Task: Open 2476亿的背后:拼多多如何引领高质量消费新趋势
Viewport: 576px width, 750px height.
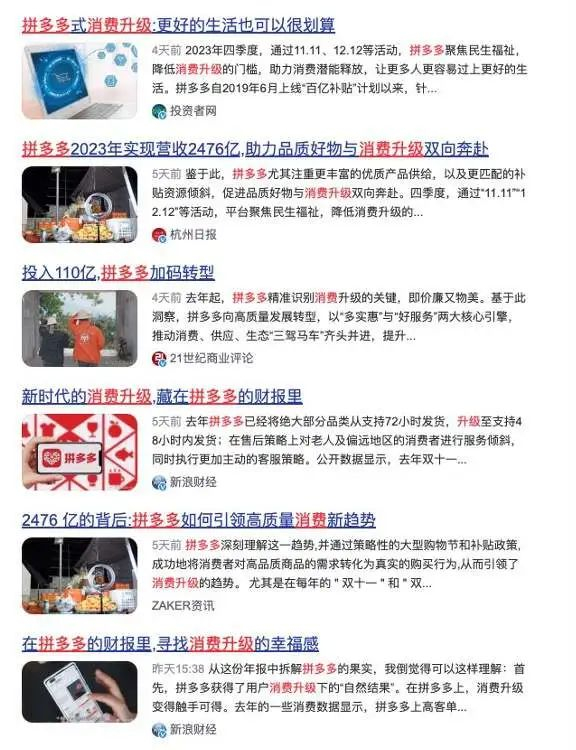Action: click(x=199, y=520)
